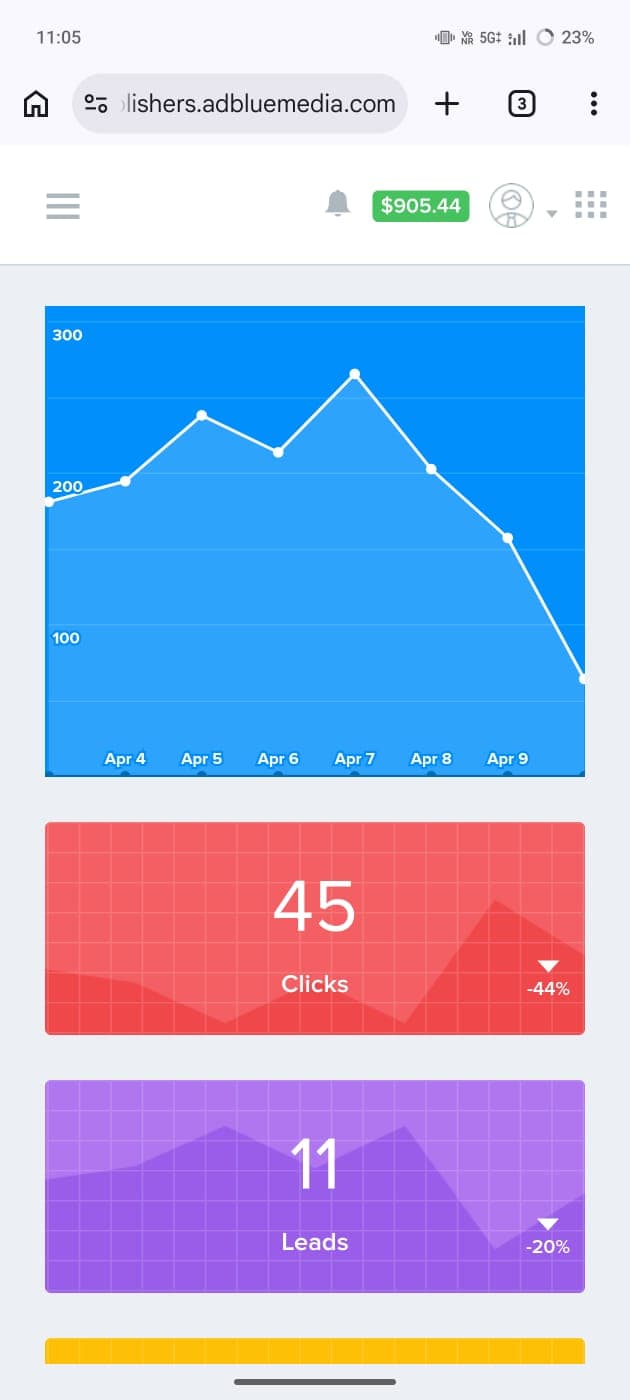Select the Apr 7 point on chart

[x=354, y=374]
